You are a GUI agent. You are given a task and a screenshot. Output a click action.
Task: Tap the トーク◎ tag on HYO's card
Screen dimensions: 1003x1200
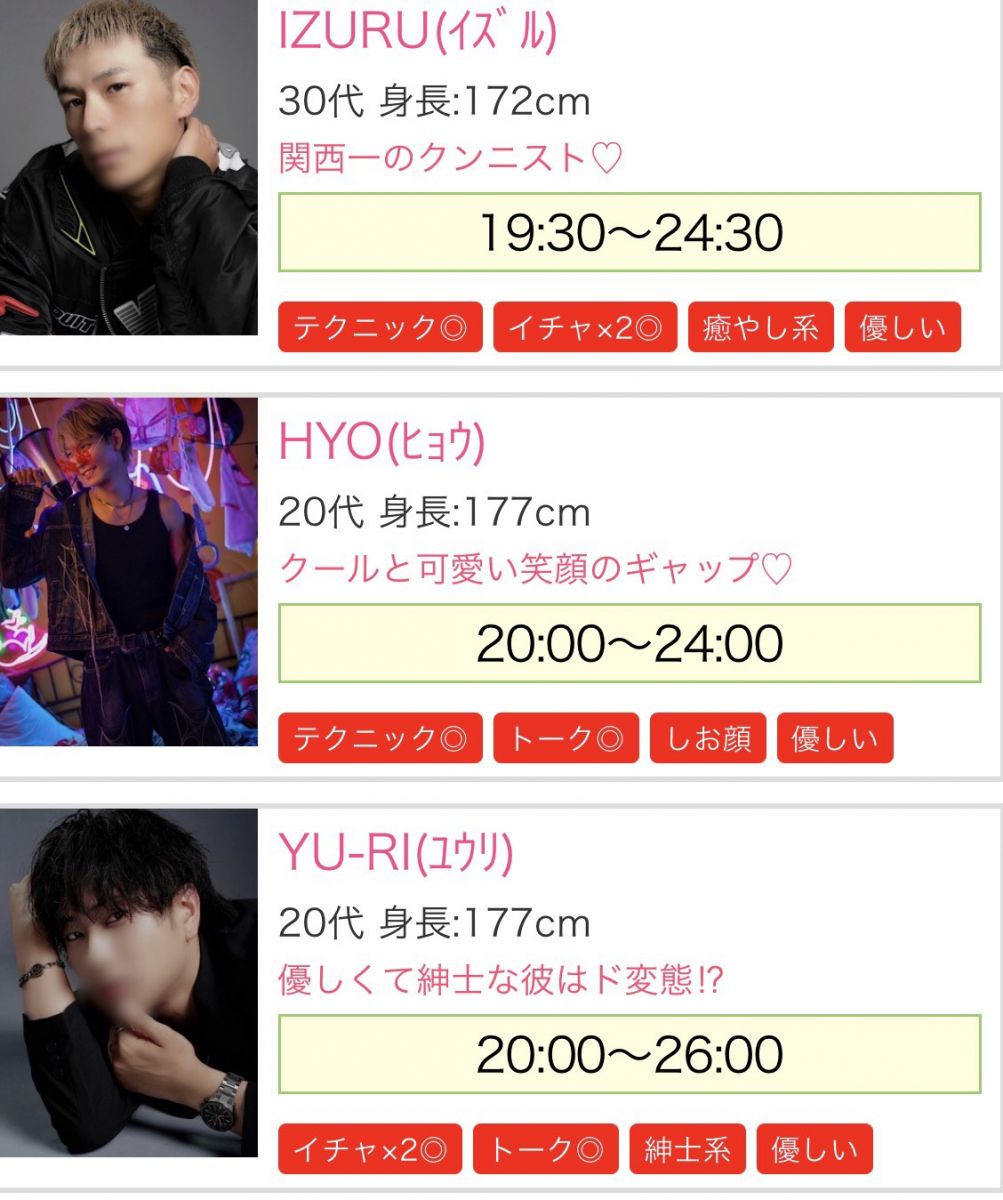click(x=566, y=739)
